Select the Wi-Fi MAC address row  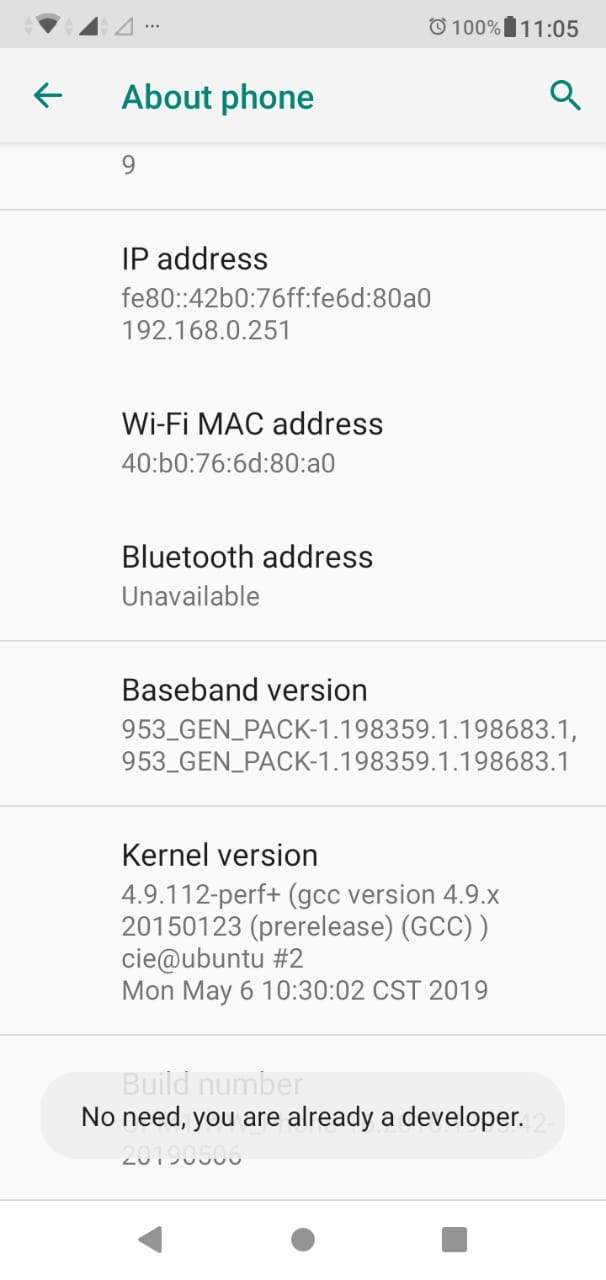click(x=303, y=442)
